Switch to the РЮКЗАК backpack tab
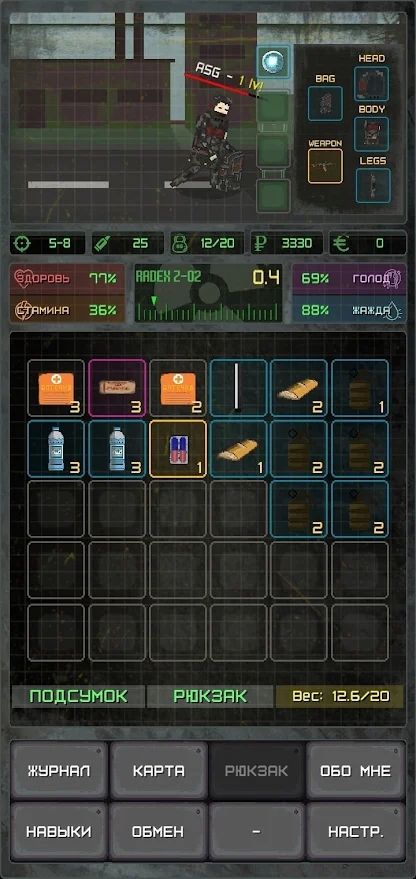 click(210, 696)
